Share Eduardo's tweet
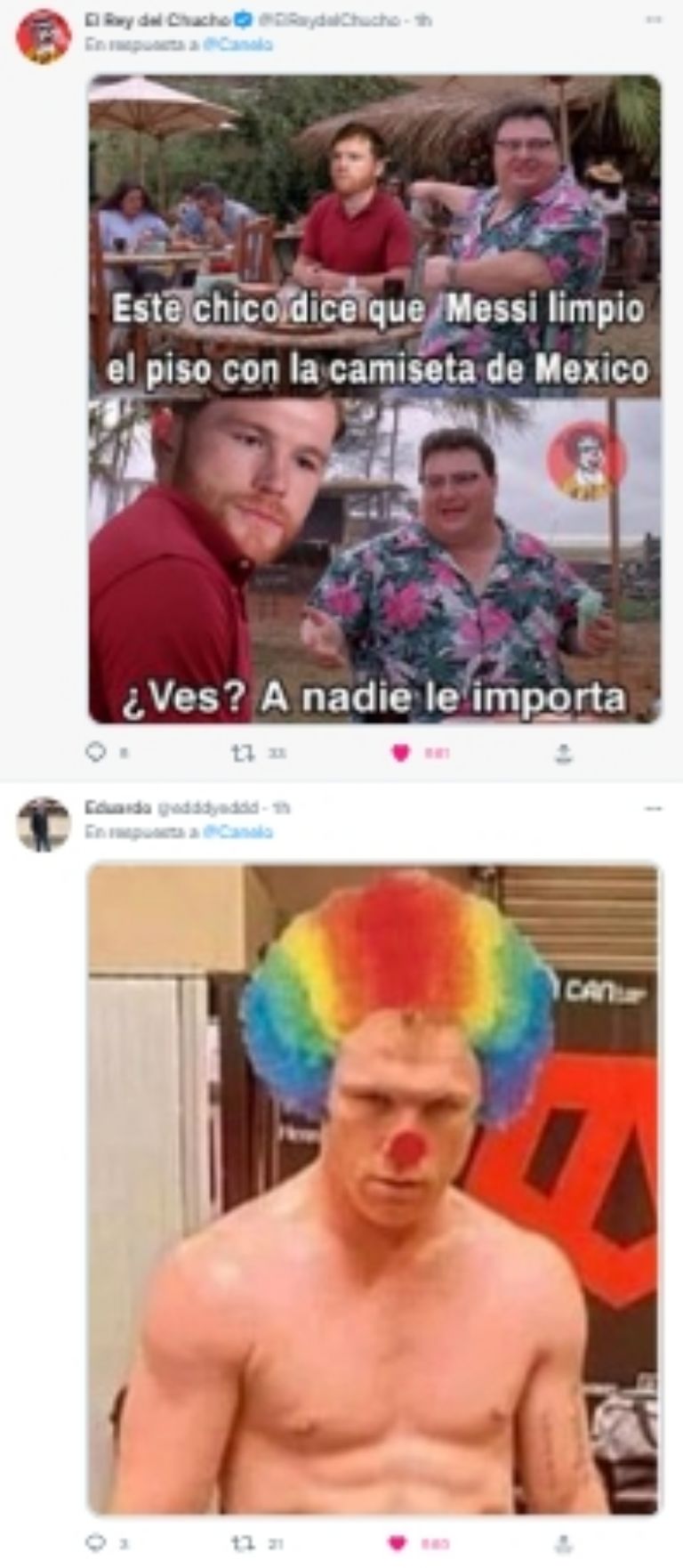Image resolution: width=683 pixels, height=1568 pixels. (563, 1544)
